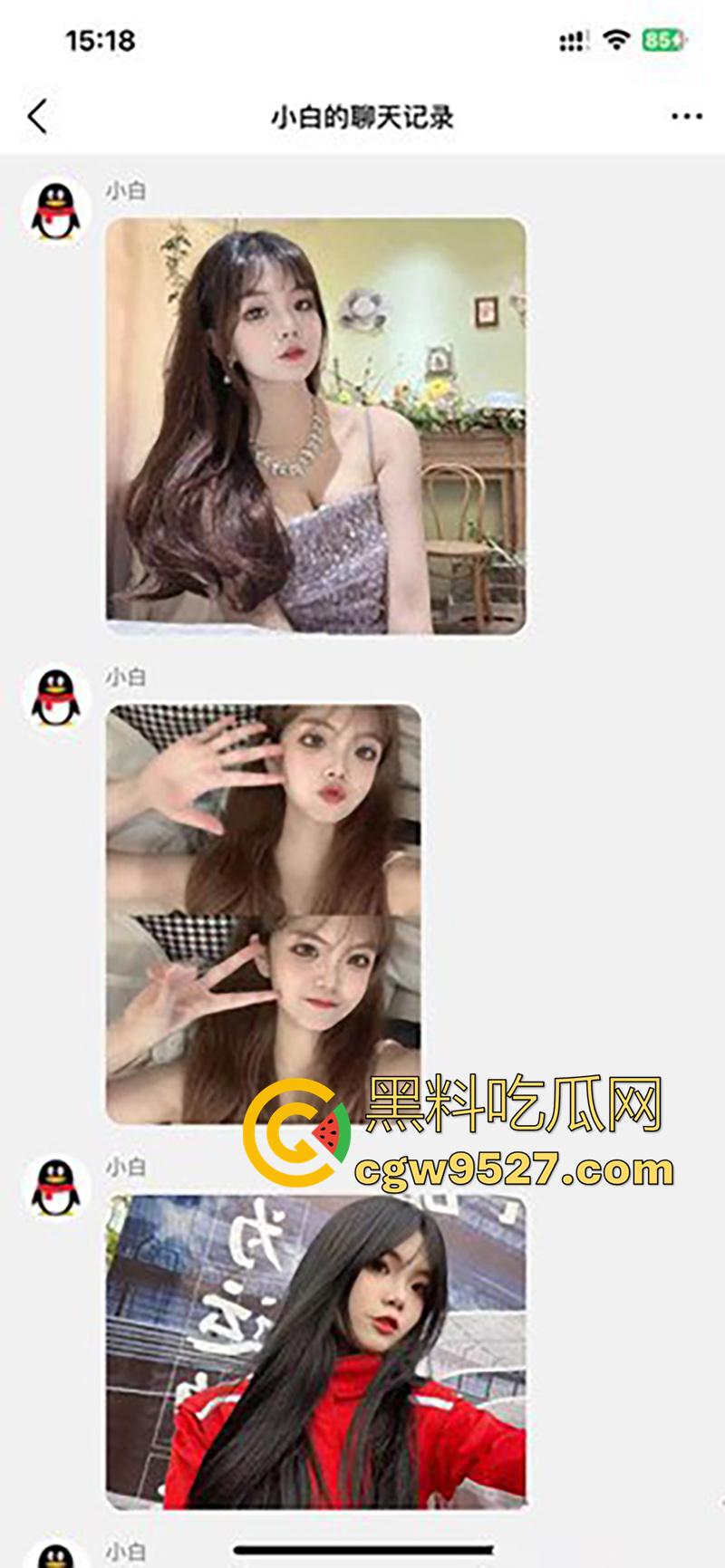The width and height of the screenshot is (725, 1568).
Task: Click the 小白 label above the selfie collage
Action: [122, 676]
